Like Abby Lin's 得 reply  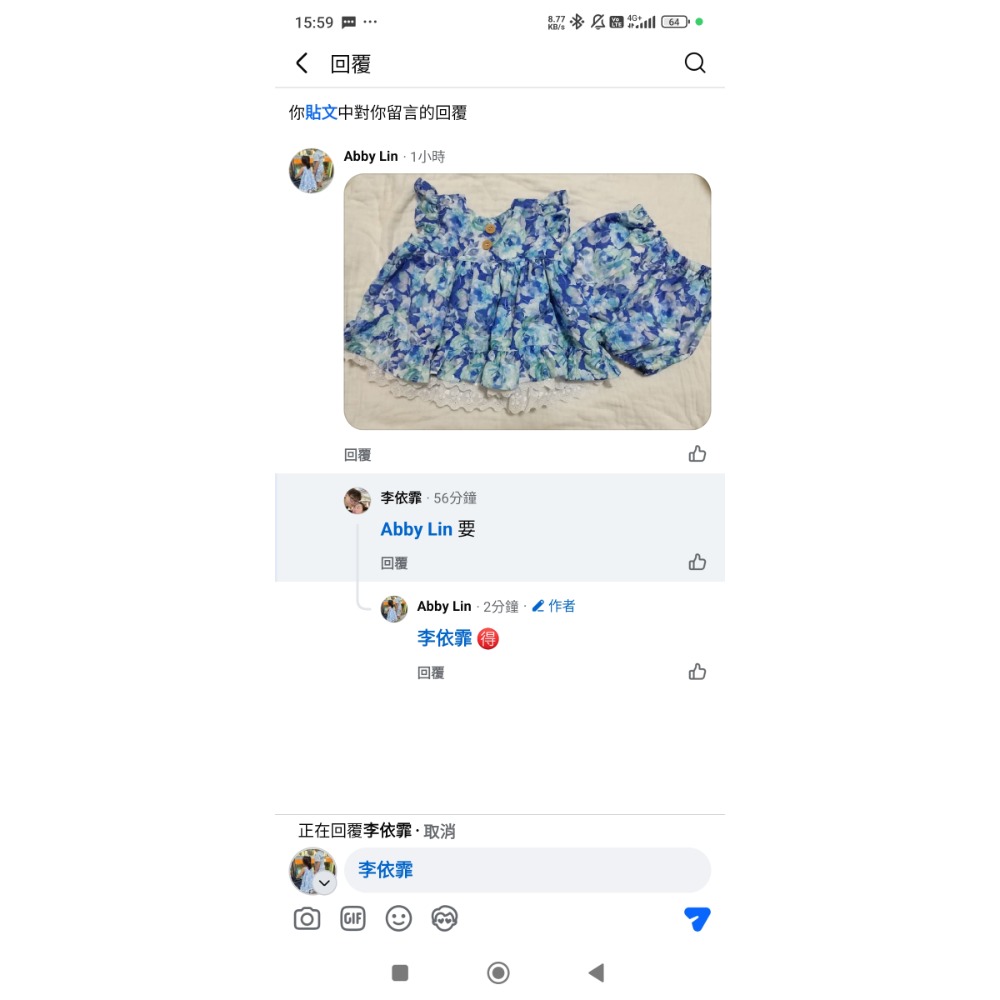[x=697, y=672]
